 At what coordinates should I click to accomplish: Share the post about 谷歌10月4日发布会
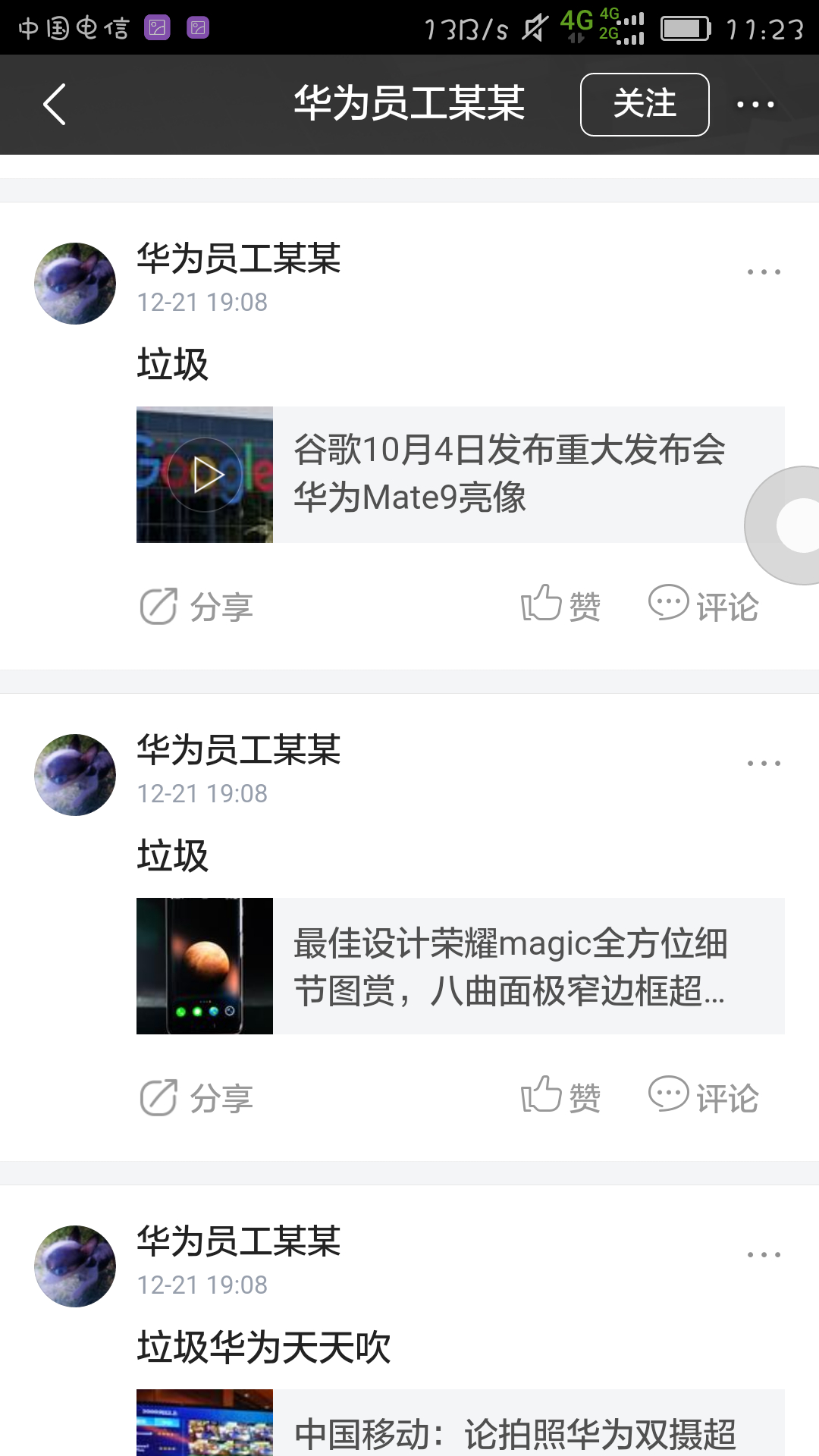pos(196,607)
